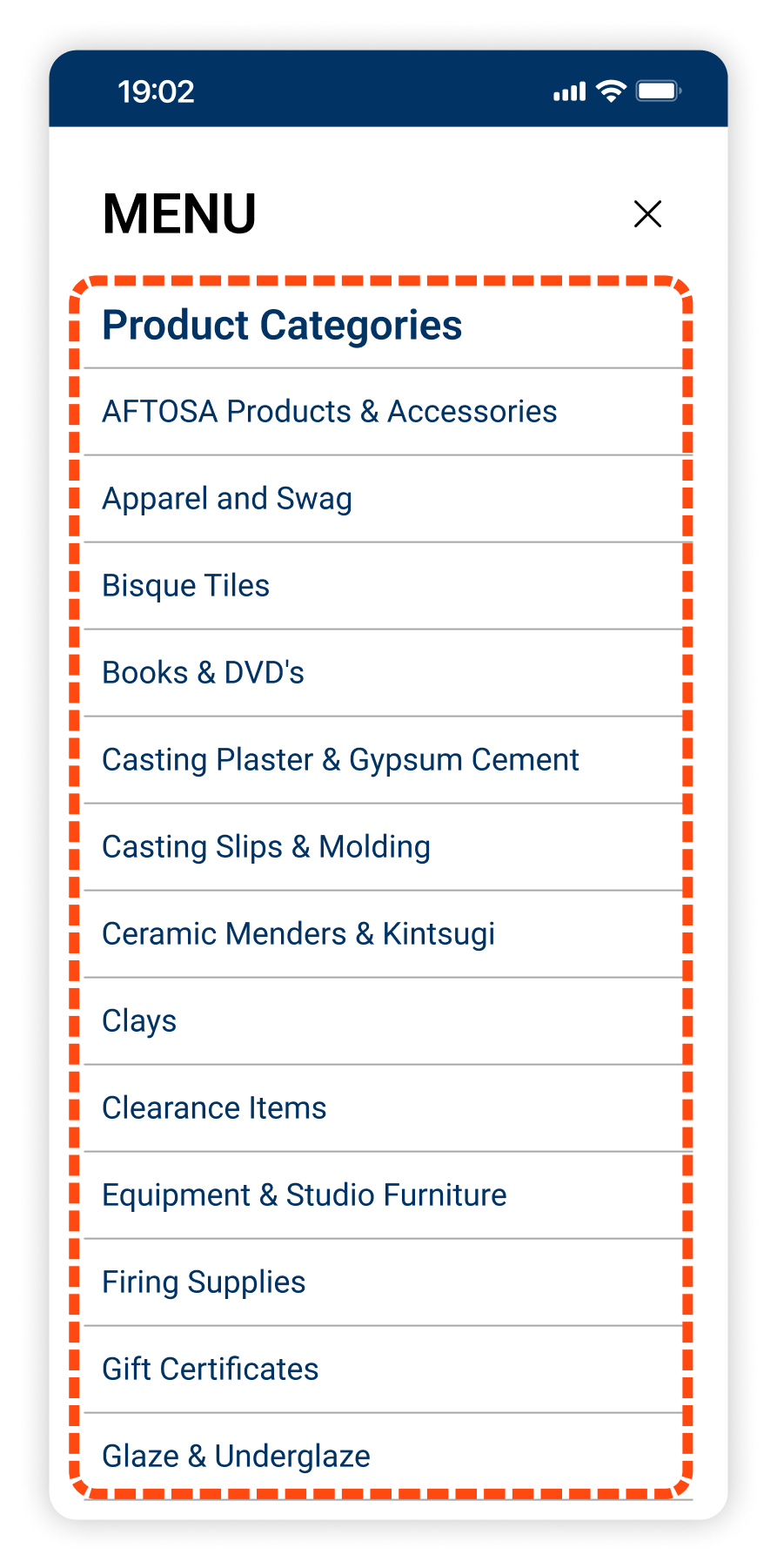This screenshot has height=1568, width=777.
Task: Show Clearance Items
Action: [214, 1108]
